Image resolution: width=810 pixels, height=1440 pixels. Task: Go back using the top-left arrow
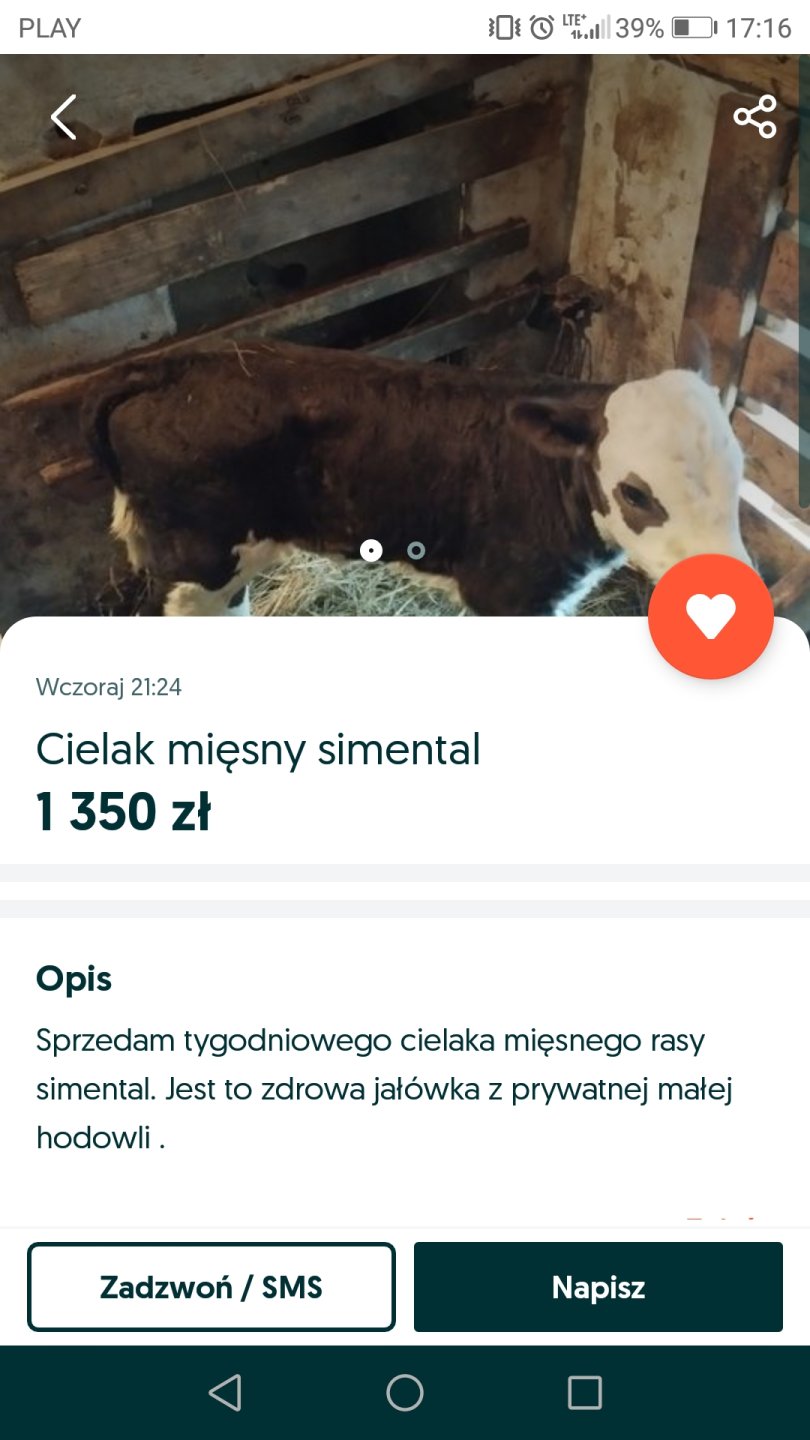[63, 118]
